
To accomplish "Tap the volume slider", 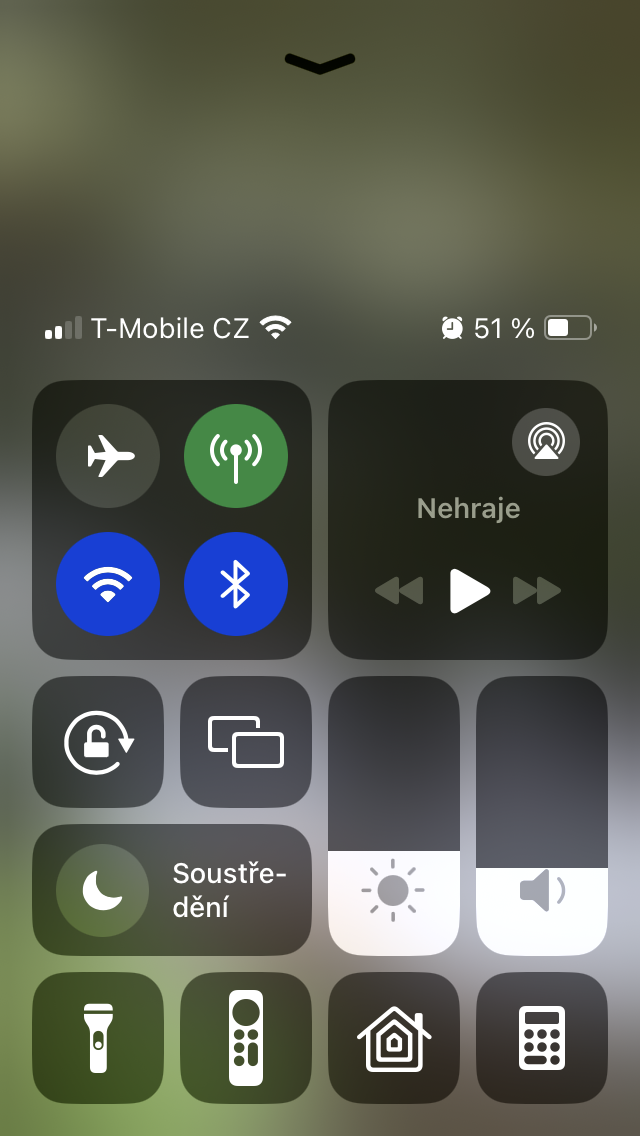I will (542, 815).
